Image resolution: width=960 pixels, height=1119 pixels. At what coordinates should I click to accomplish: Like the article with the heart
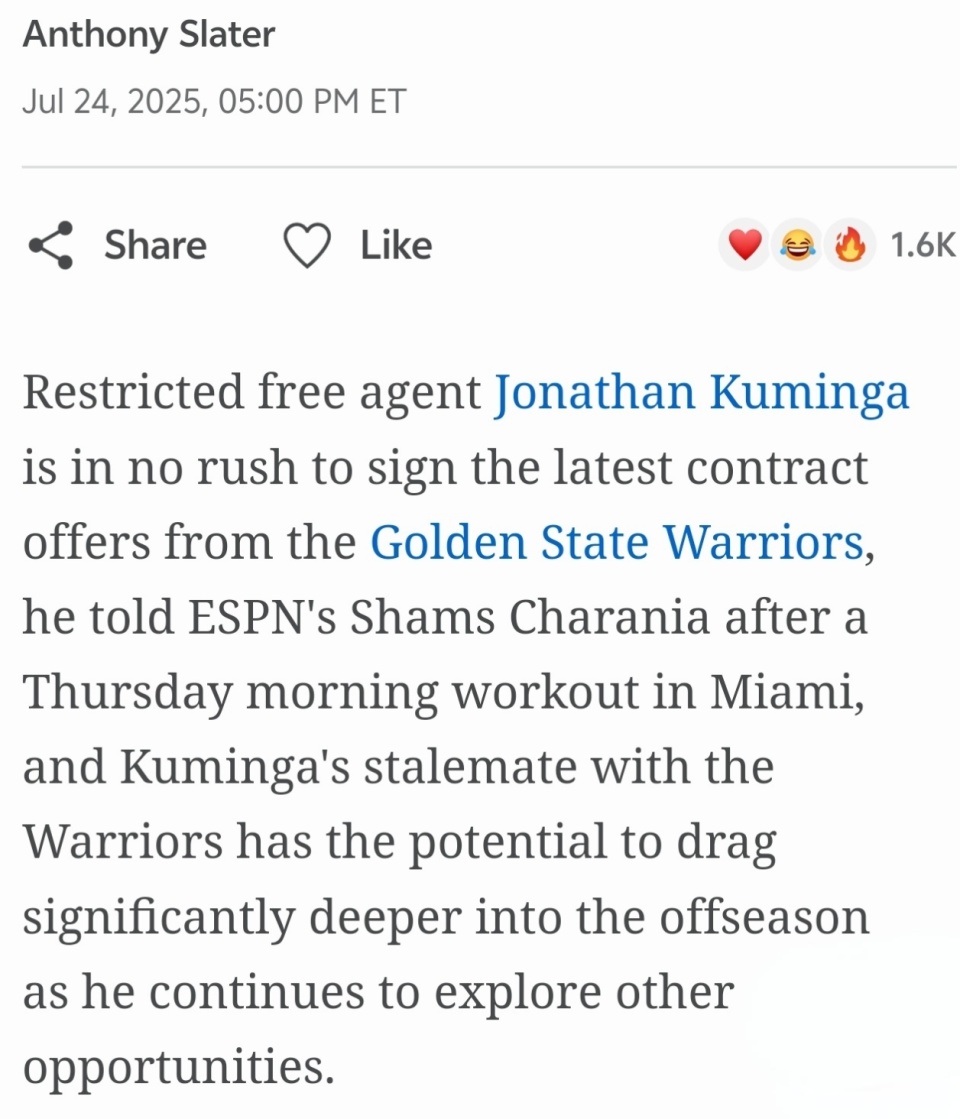click(x=357, y=245)
